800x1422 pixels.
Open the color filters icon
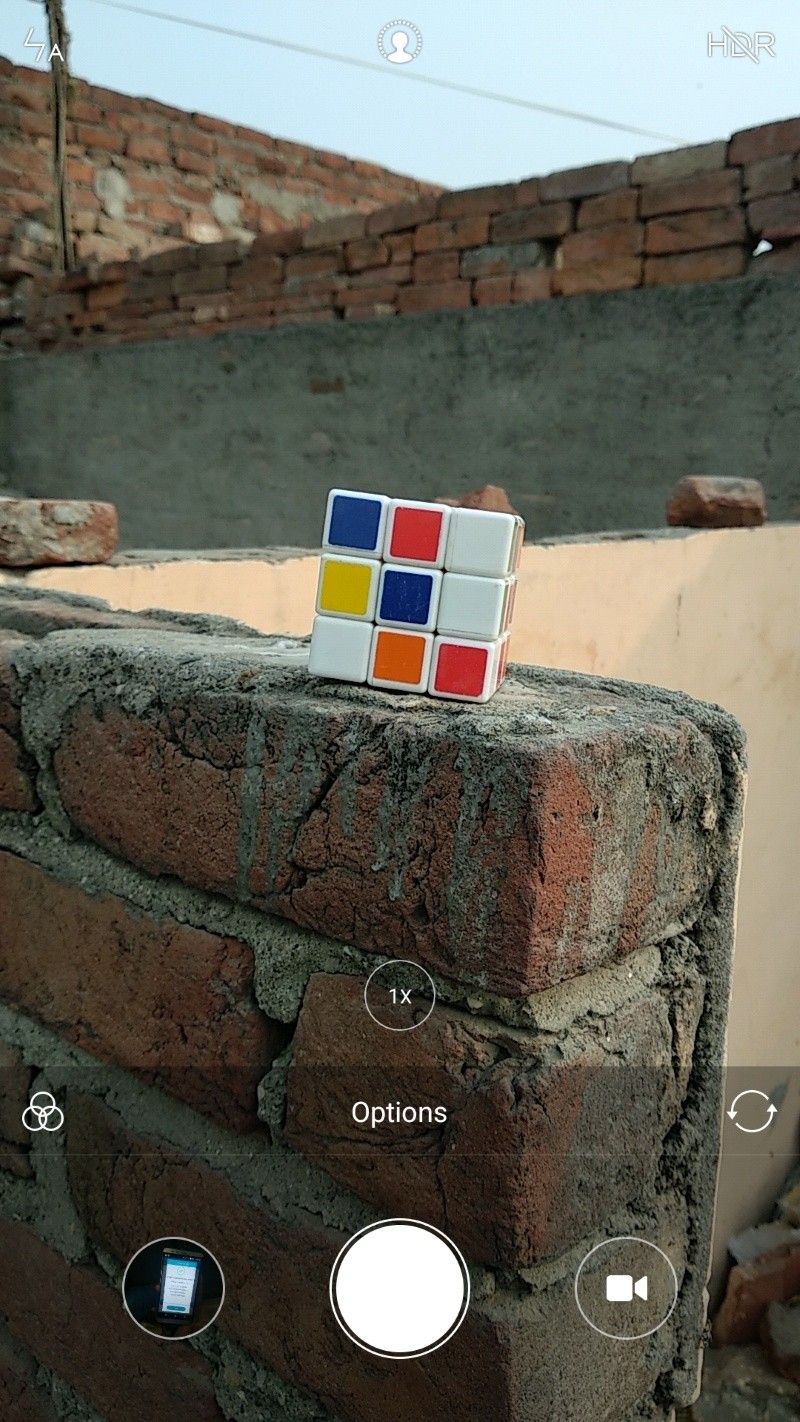point(43,1112)
